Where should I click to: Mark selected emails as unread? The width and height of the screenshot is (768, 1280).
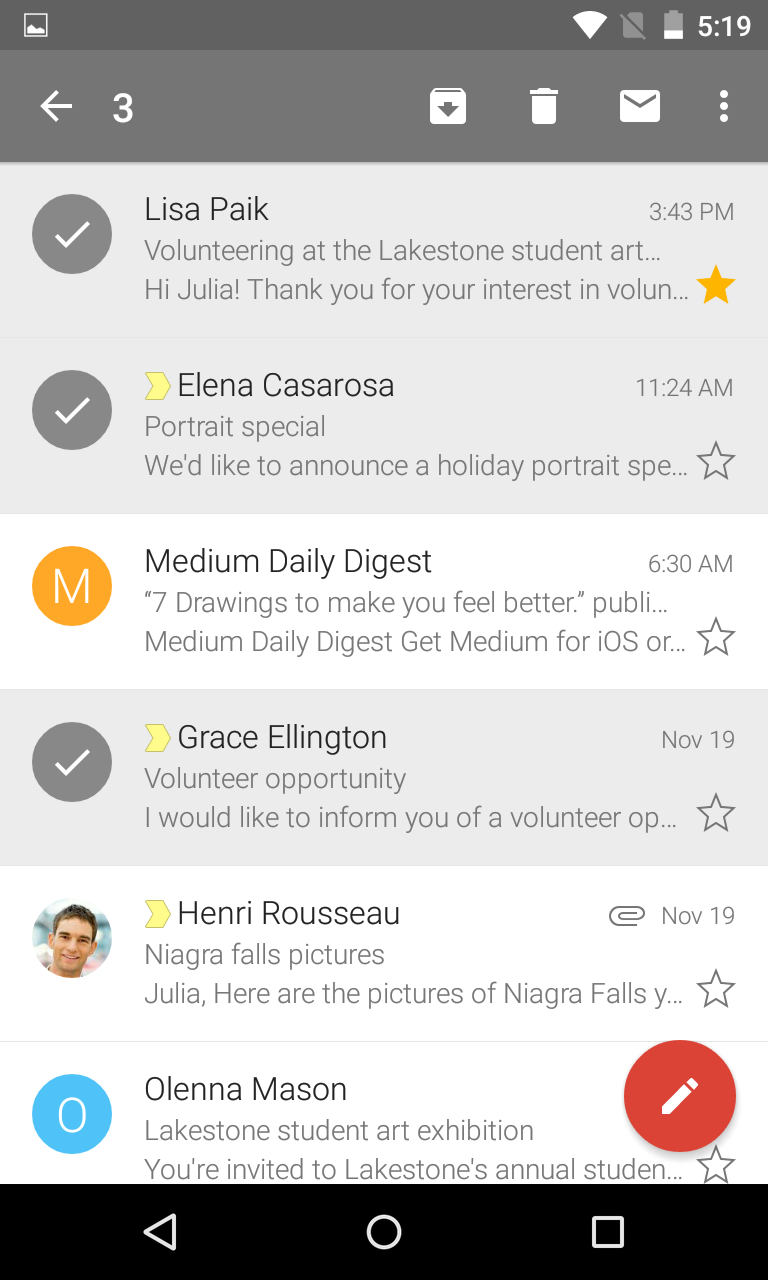pos(639,105)
